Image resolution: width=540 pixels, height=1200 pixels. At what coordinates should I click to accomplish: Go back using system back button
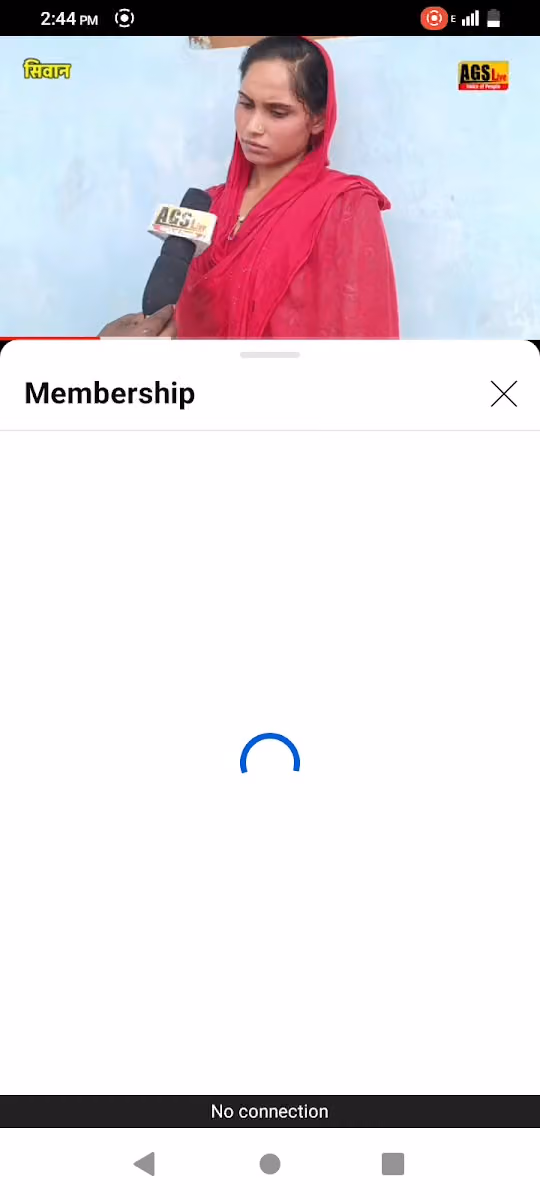point(145,1163)
